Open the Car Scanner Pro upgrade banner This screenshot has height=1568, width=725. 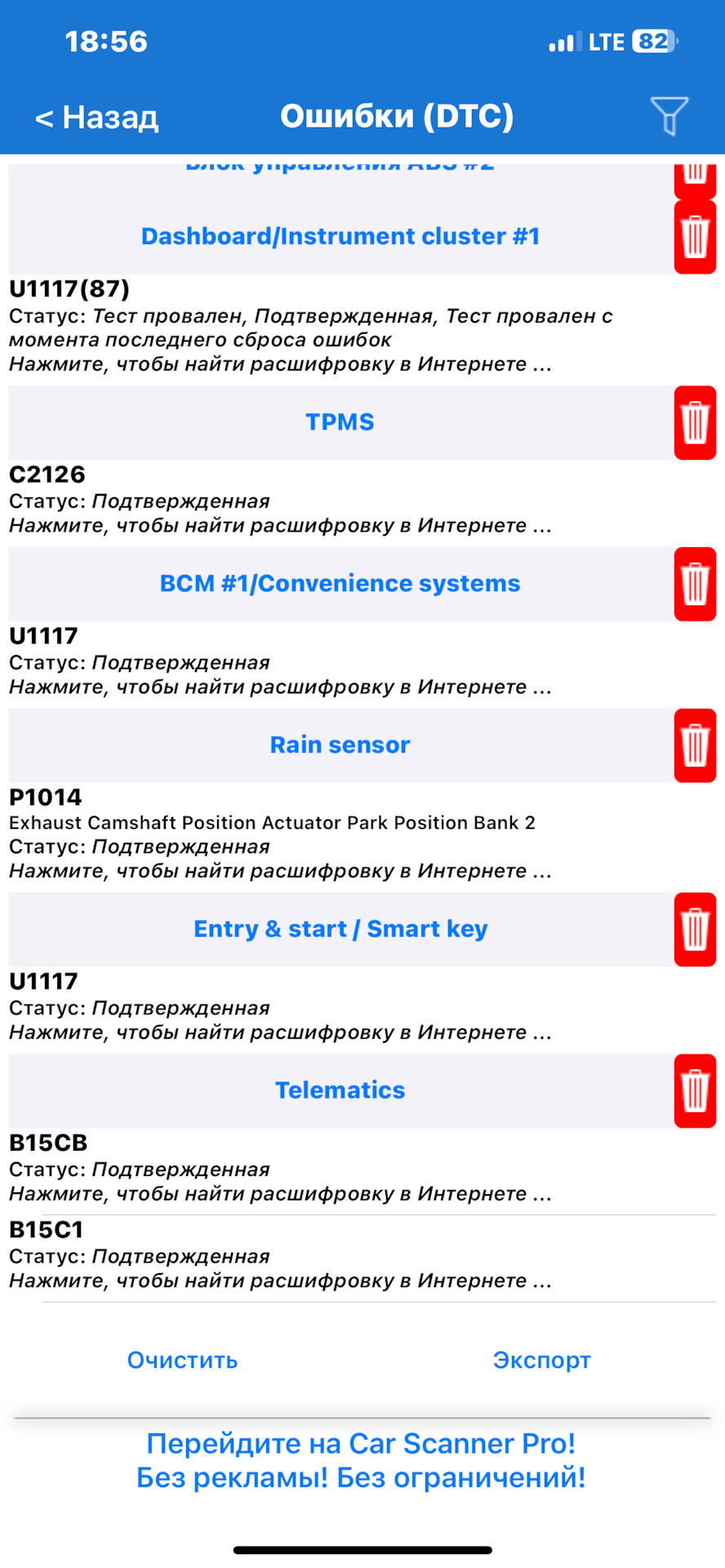(361, 1461)
